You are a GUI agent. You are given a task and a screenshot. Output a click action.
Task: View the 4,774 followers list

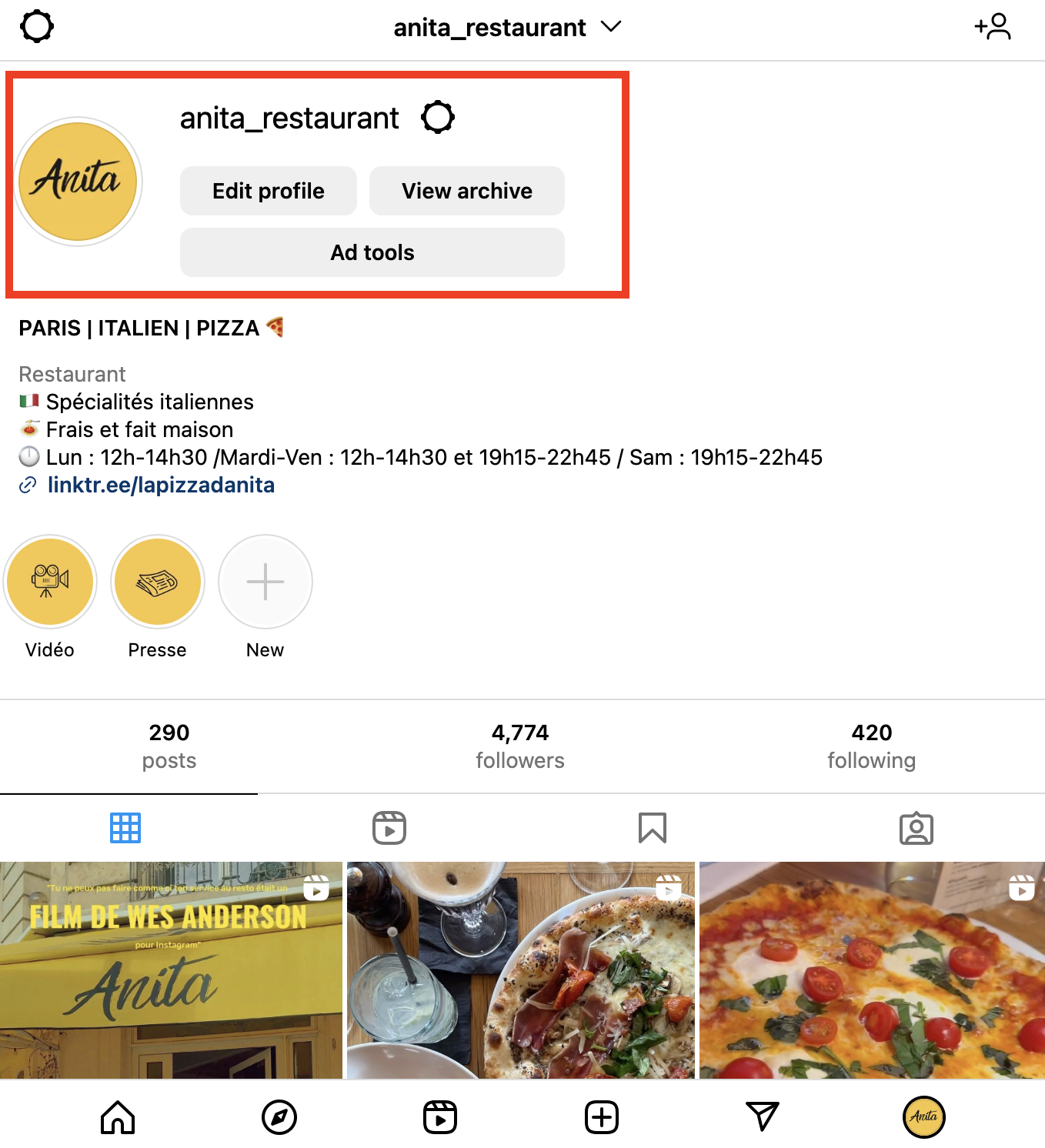(x=520, y=746)
